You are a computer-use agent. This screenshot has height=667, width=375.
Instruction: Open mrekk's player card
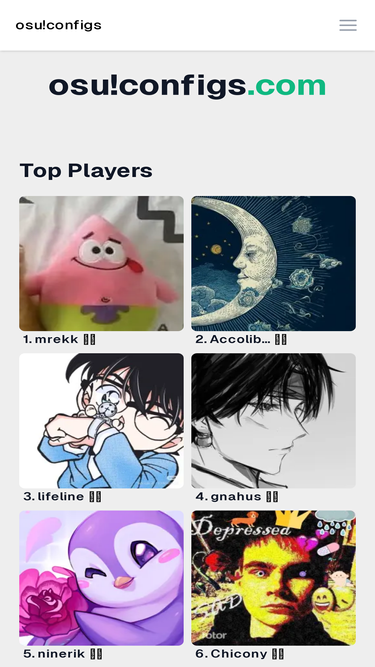102,271
